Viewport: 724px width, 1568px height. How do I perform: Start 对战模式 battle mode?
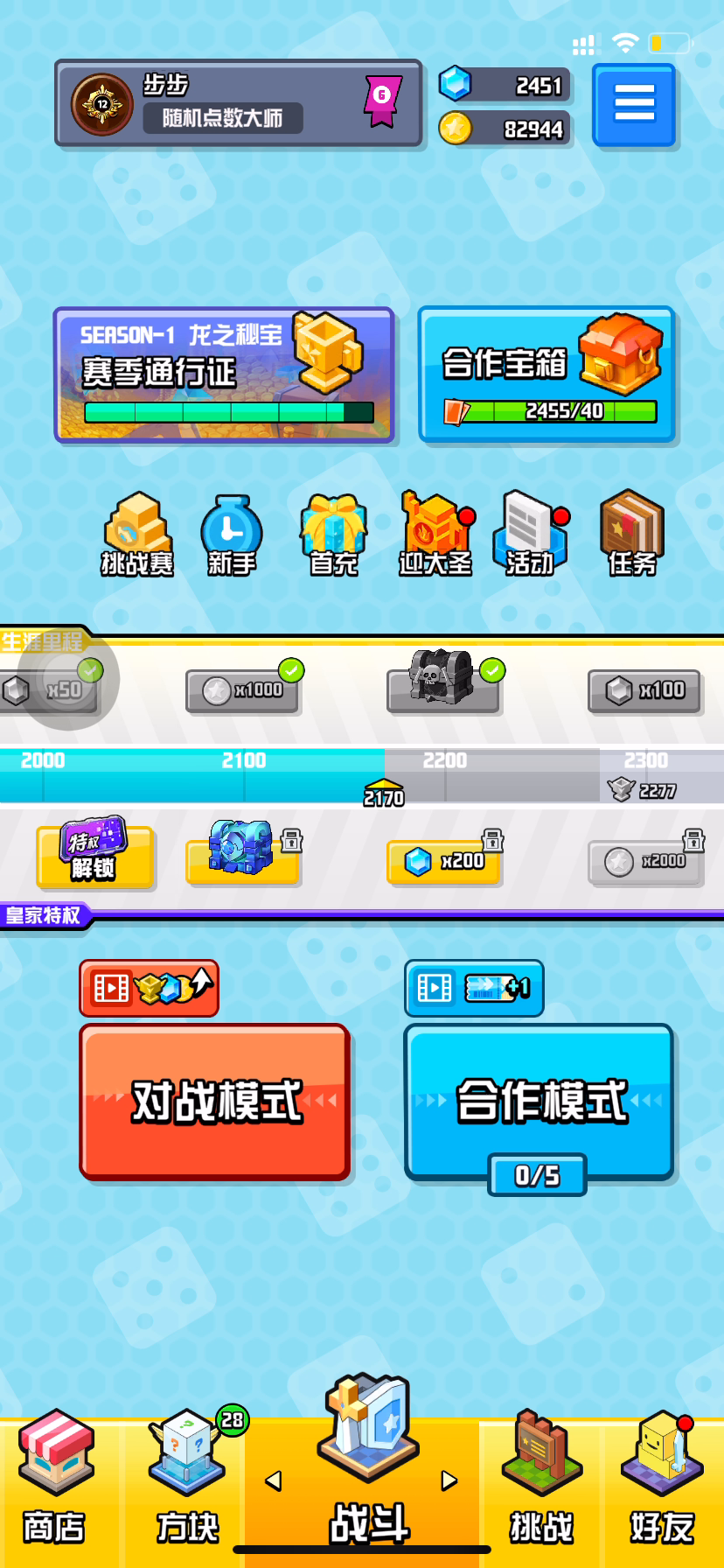tap(215, 1102)
